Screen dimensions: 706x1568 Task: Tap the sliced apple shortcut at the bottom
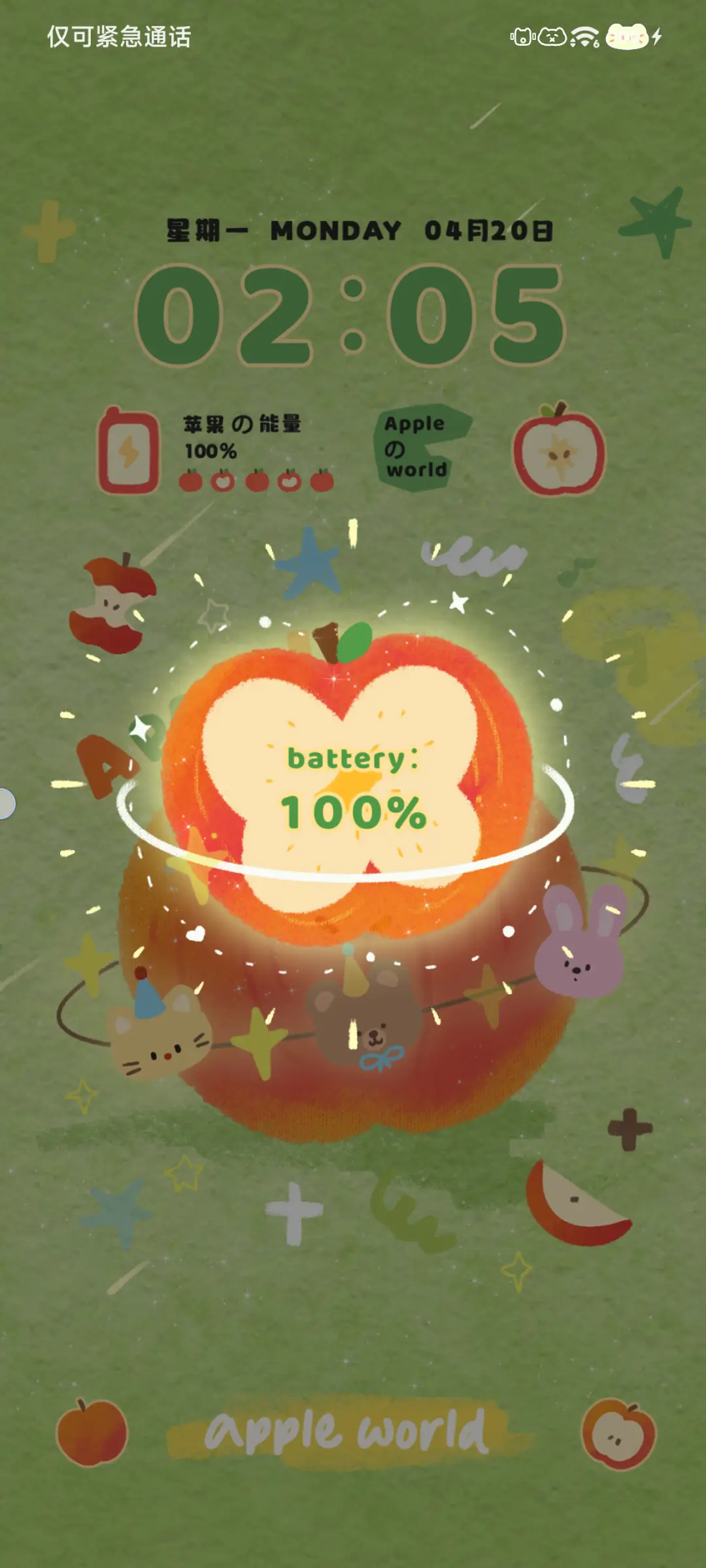pos(618,1435)
